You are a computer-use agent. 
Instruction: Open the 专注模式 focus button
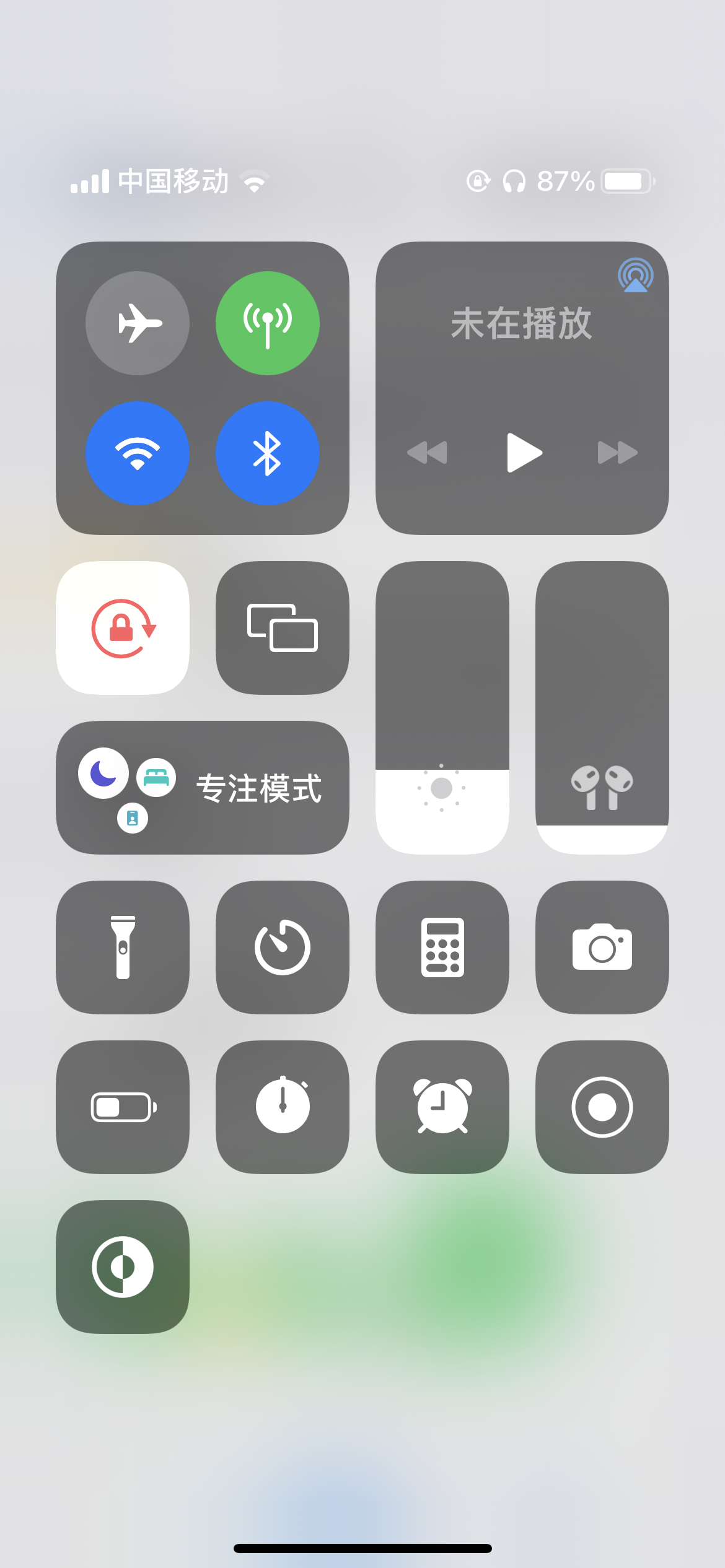tap(203, 788)
